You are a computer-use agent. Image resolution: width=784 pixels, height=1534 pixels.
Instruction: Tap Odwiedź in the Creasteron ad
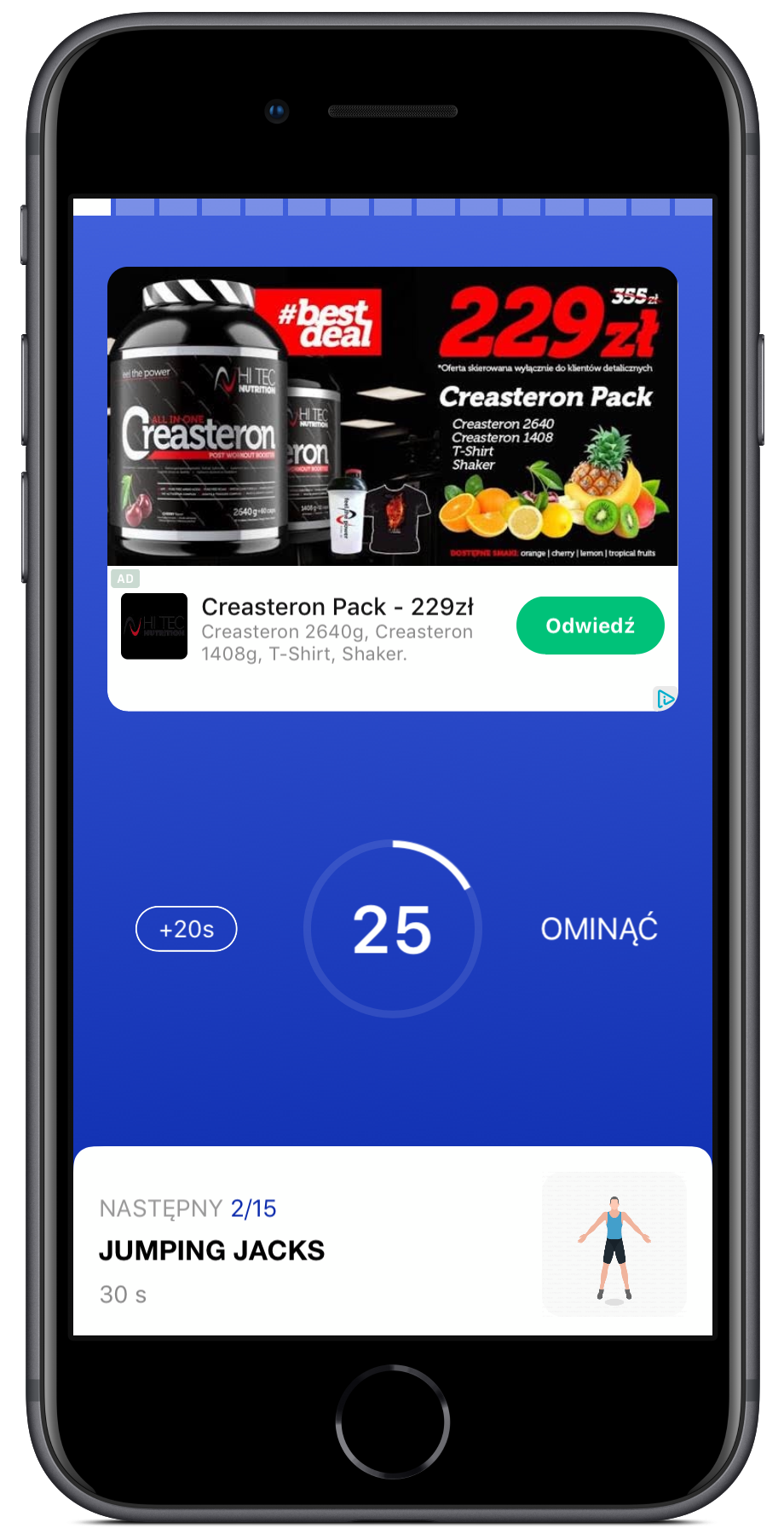pyautogui.click(x=590, y=626)
